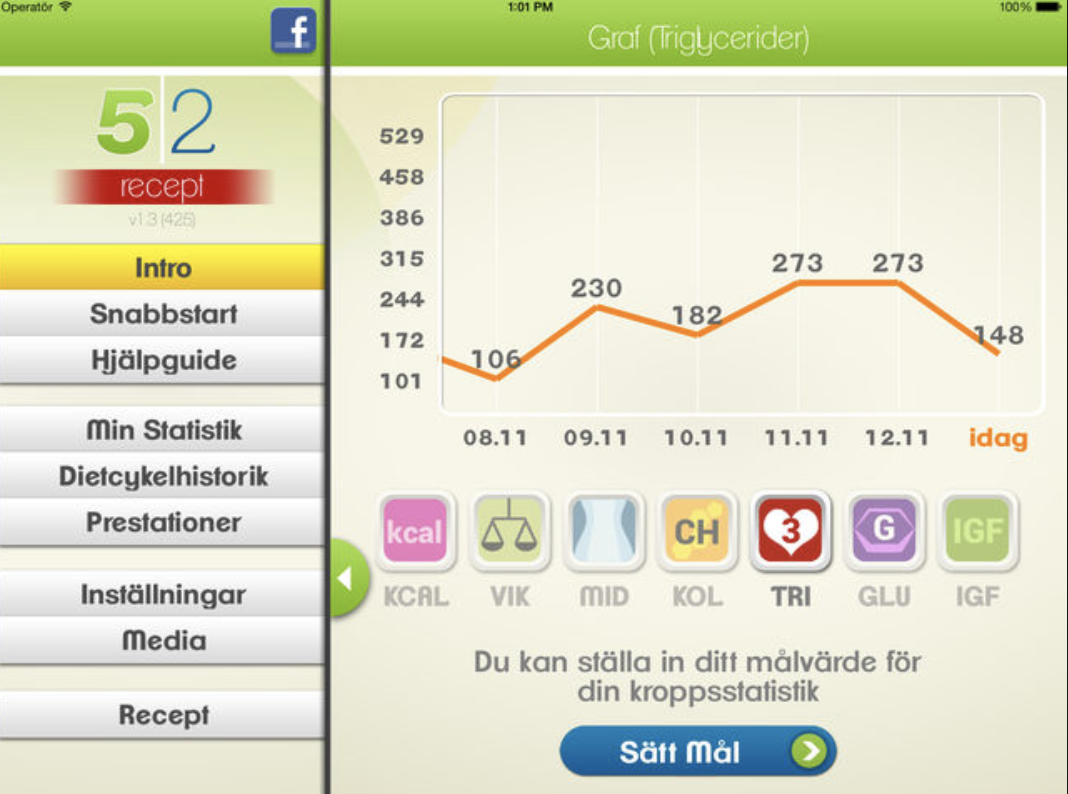The image size is (1068, 794).
Task: Open the Facebook icon
Action: pyautogui.click(x=293, y=30)
